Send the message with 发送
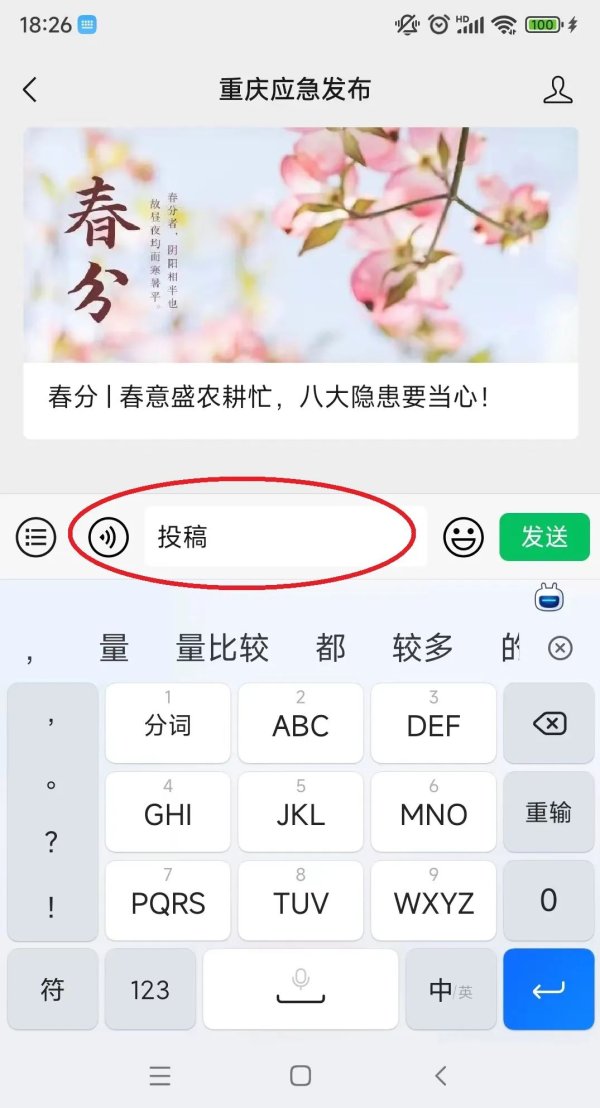The image size is (600, 1108). 544,537
